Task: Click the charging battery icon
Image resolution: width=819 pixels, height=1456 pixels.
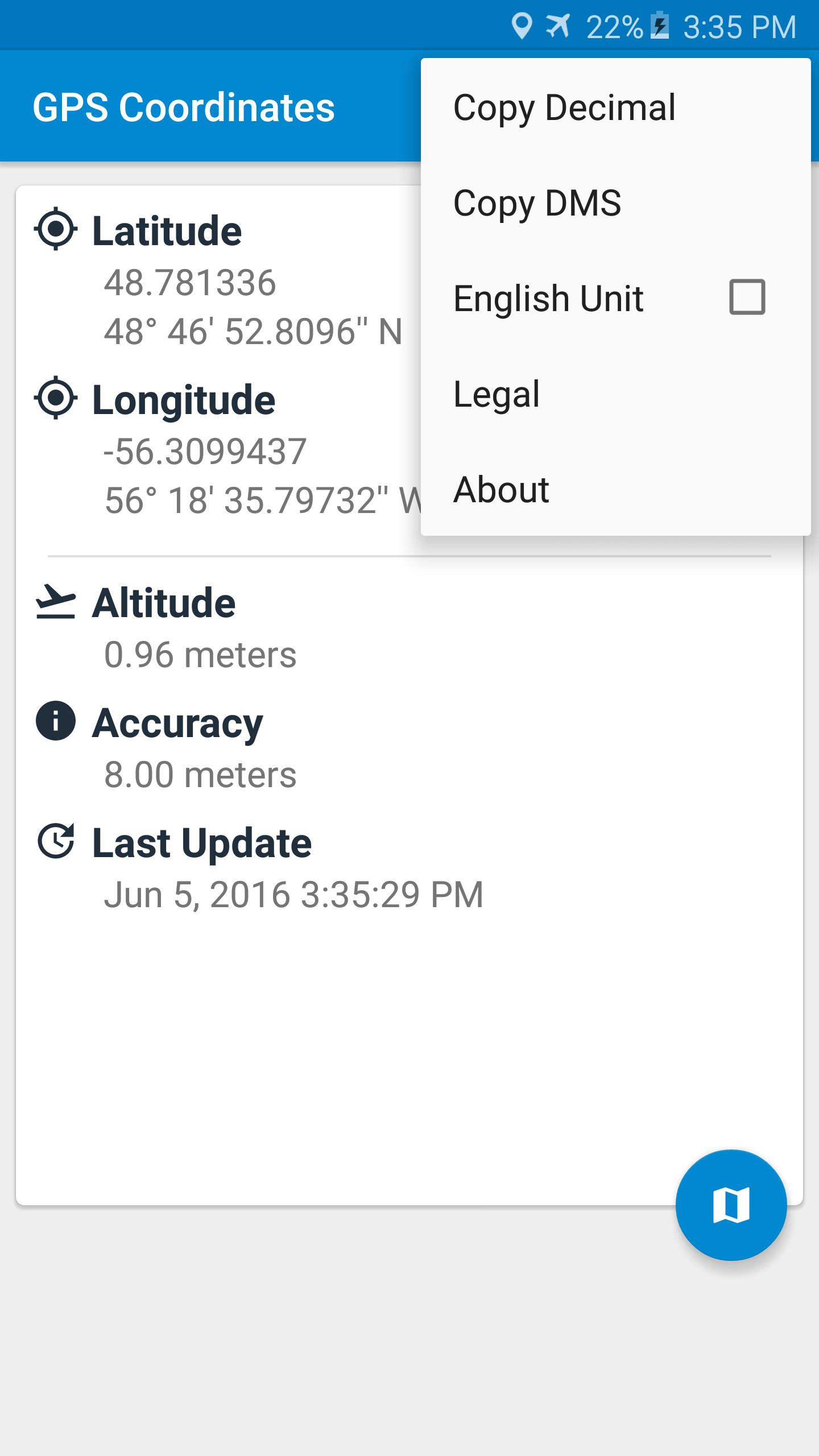Action: (x=659, y=24)
